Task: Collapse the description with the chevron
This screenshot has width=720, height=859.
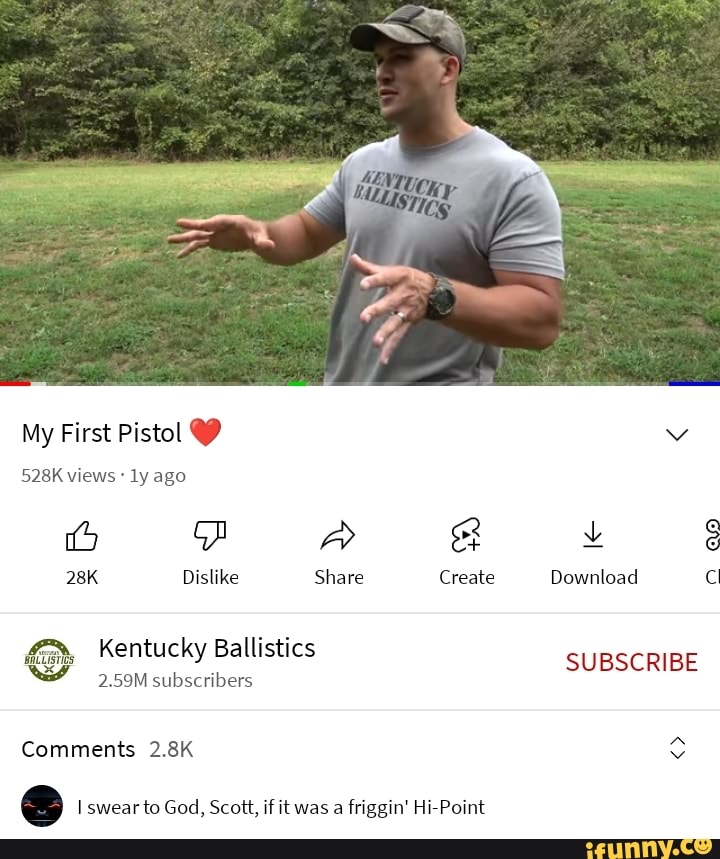Action: point(677,433)
